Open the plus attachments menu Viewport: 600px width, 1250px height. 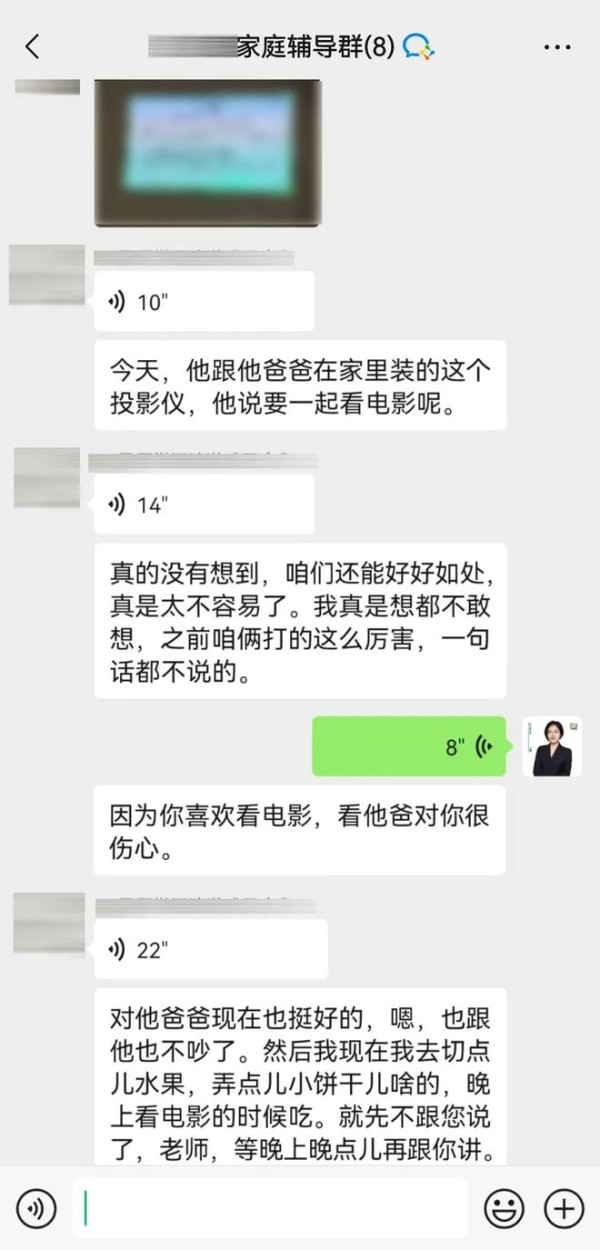(564, 1209)
